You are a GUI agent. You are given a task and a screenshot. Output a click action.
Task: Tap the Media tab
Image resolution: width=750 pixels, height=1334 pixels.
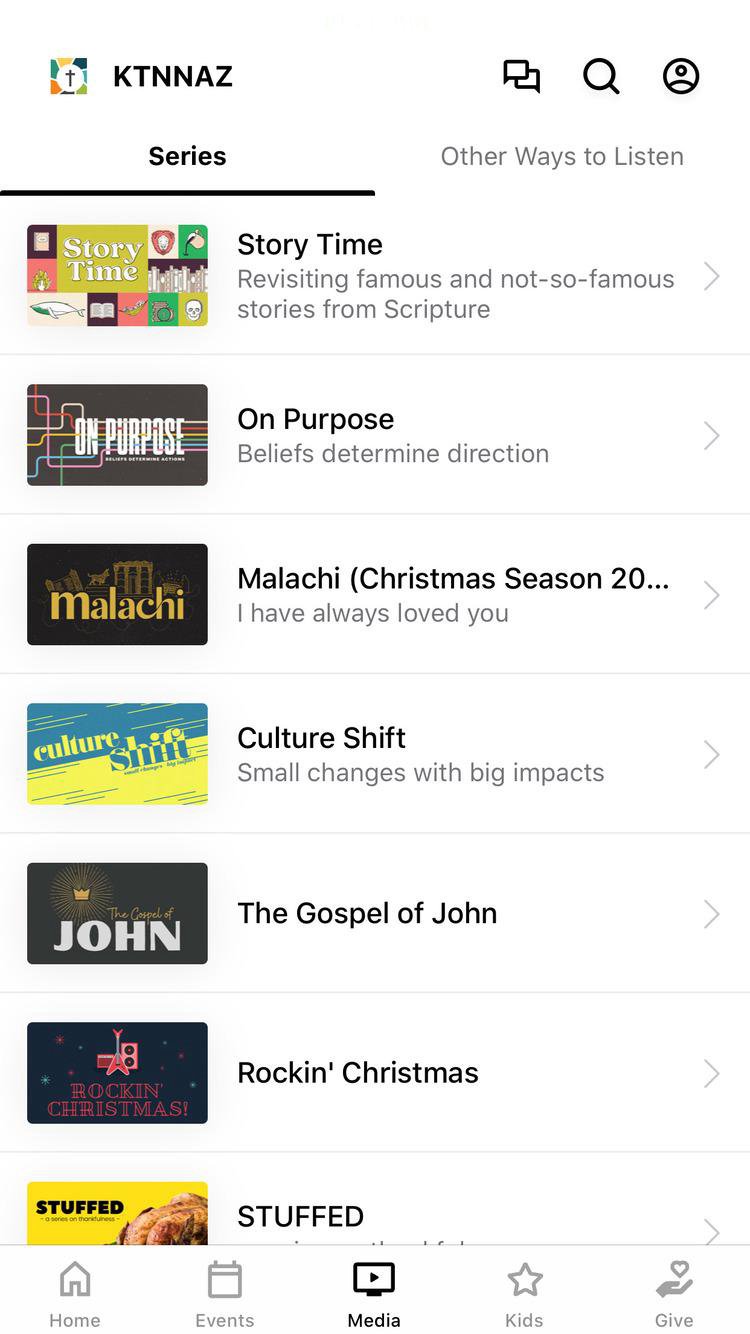pyautogui.click(x=374, y=1292)
